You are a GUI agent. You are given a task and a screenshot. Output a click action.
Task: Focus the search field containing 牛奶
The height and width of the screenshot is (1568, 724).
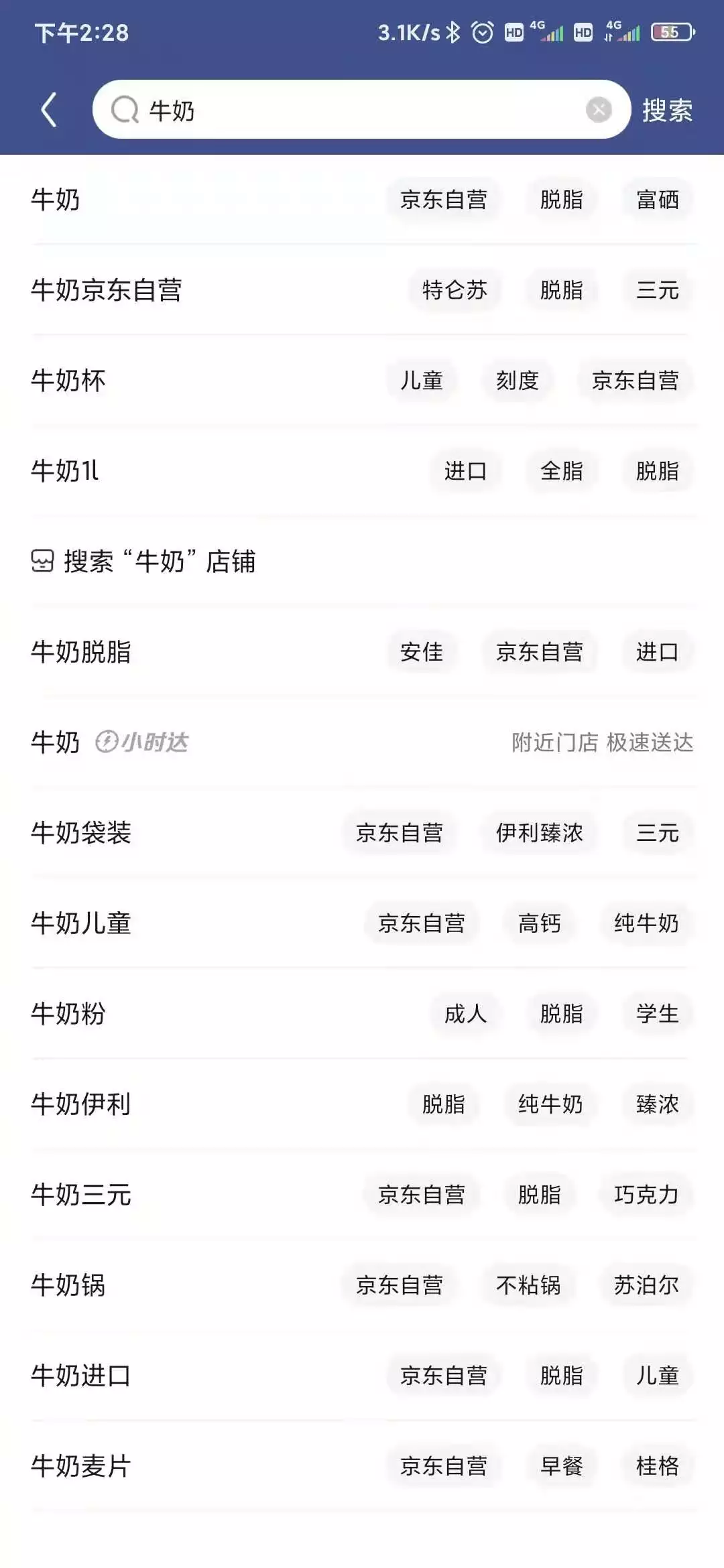tap(349, 110)
